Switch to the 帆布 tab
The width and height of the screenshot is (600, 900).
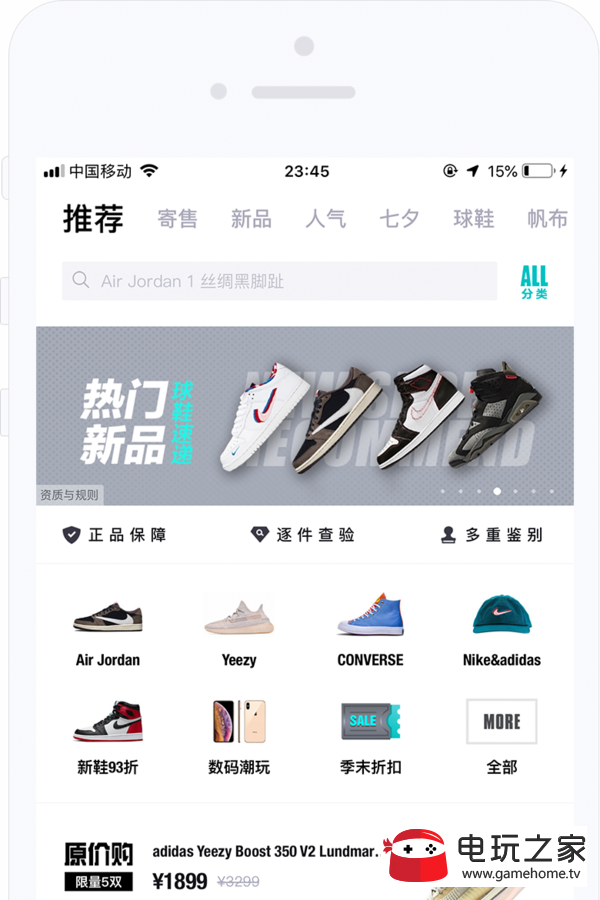click(546, 219)
